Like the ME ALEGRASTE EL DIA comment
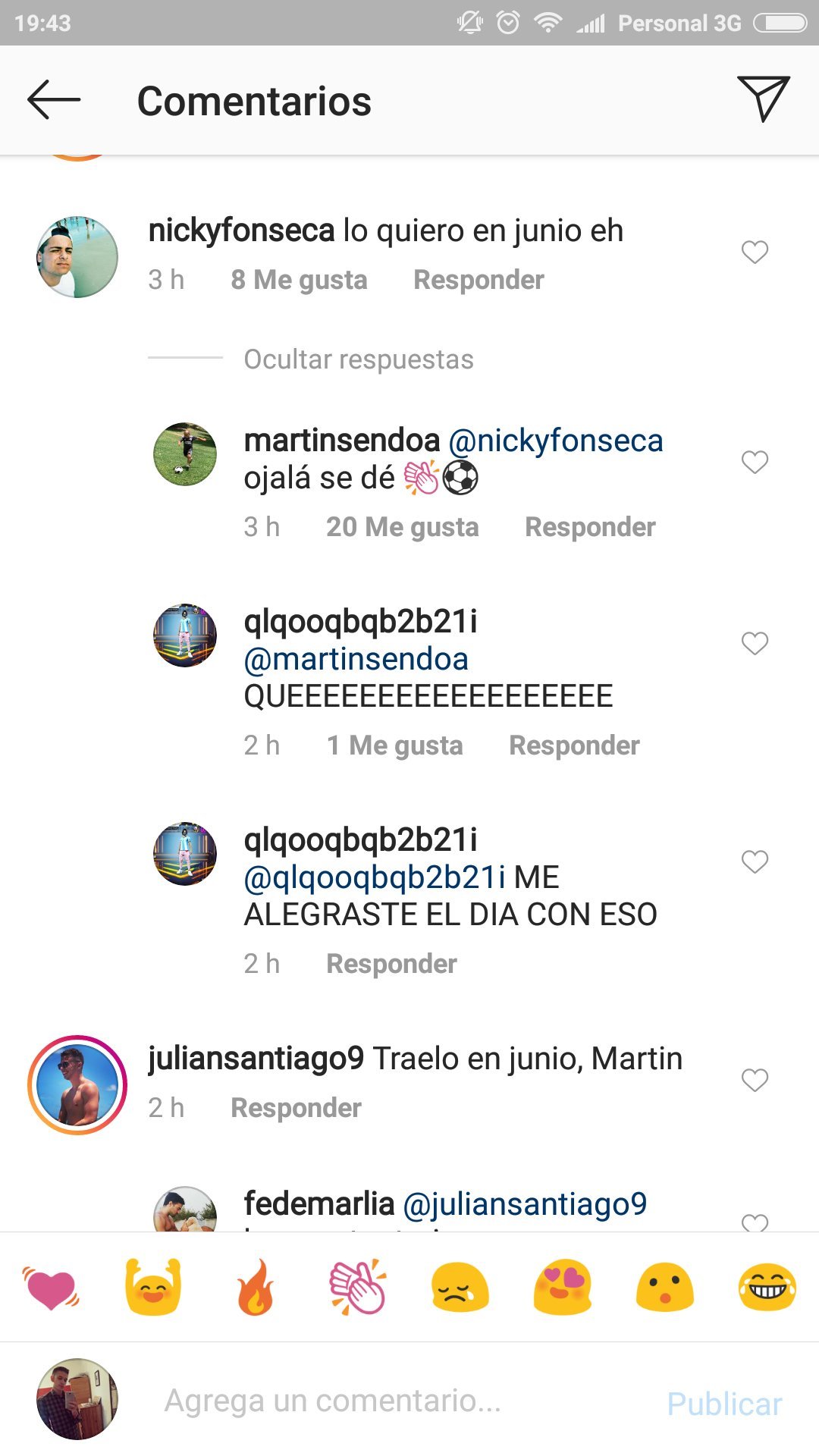The height and width of the screenshot is (1456, 819). coord(755,861)
